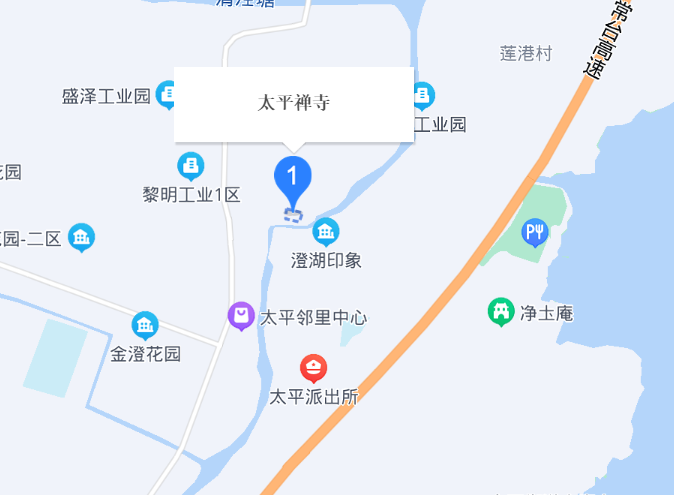Viewport: 674px width, 495px height.
Task: Tap the 金澄花园 residential marker
Action: coord(146,325)
